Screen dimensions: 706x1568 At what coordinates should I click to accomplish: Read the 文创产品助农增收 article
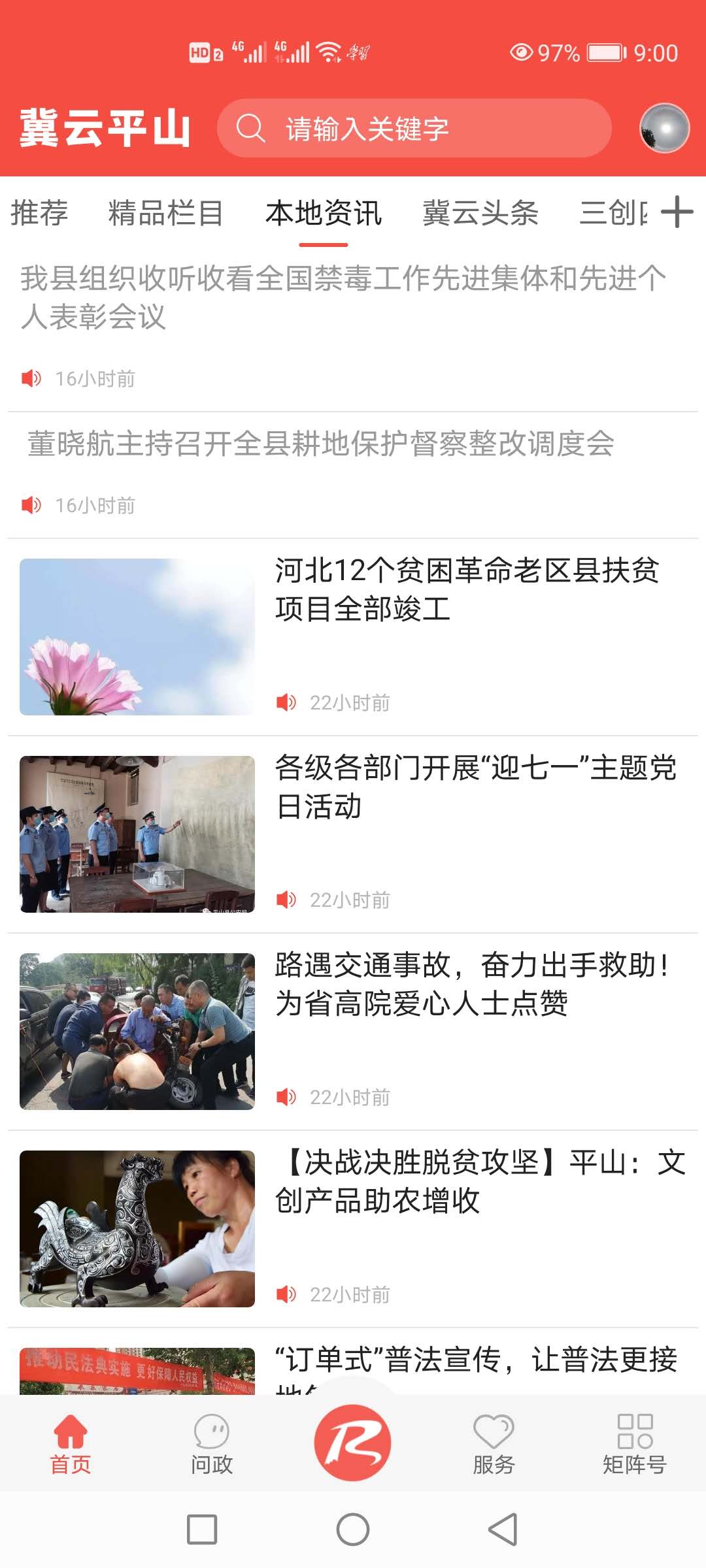pos(480,1181)
